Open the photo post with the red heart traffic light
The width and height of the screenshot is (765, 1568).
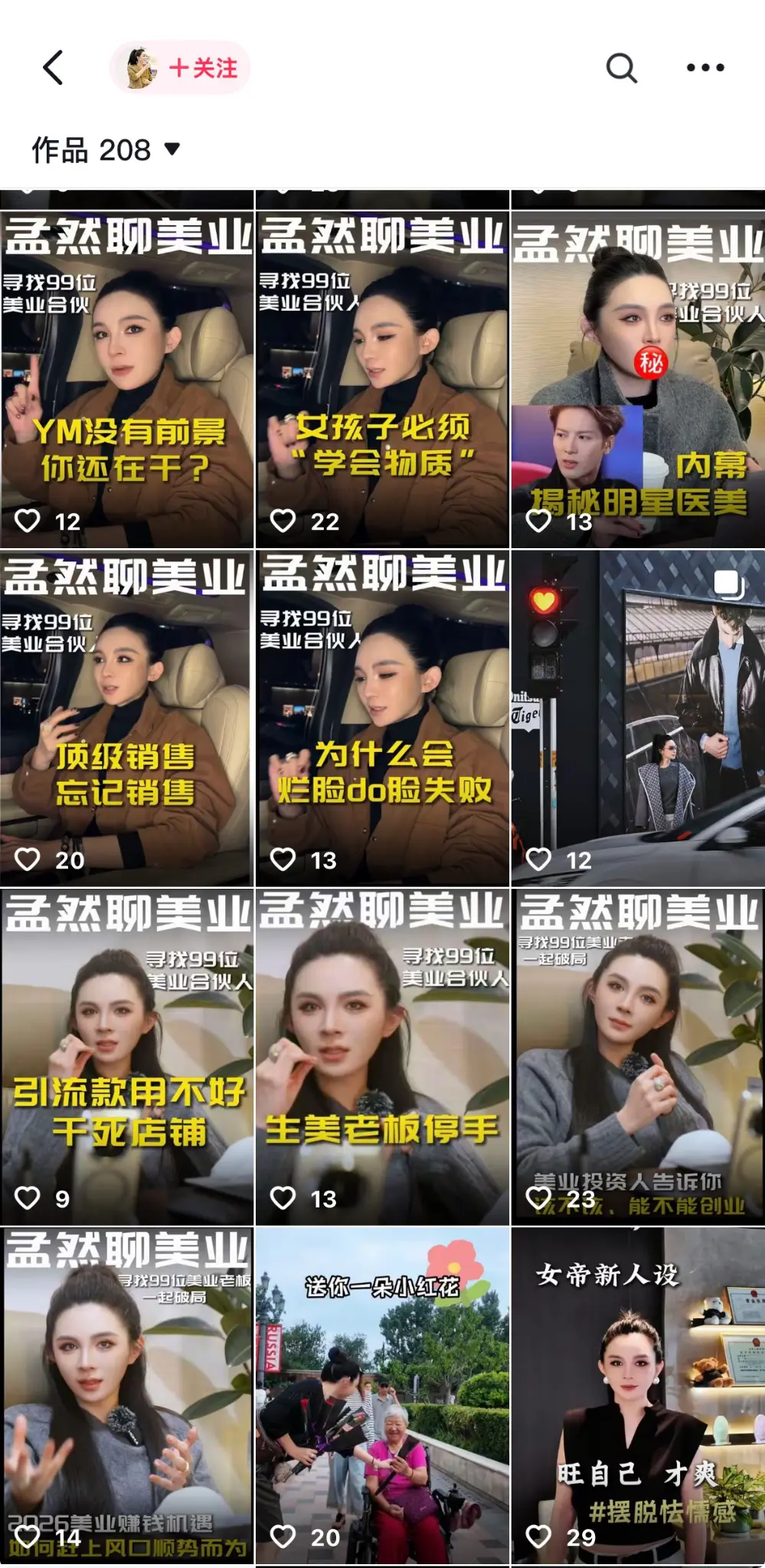point(638,718)
